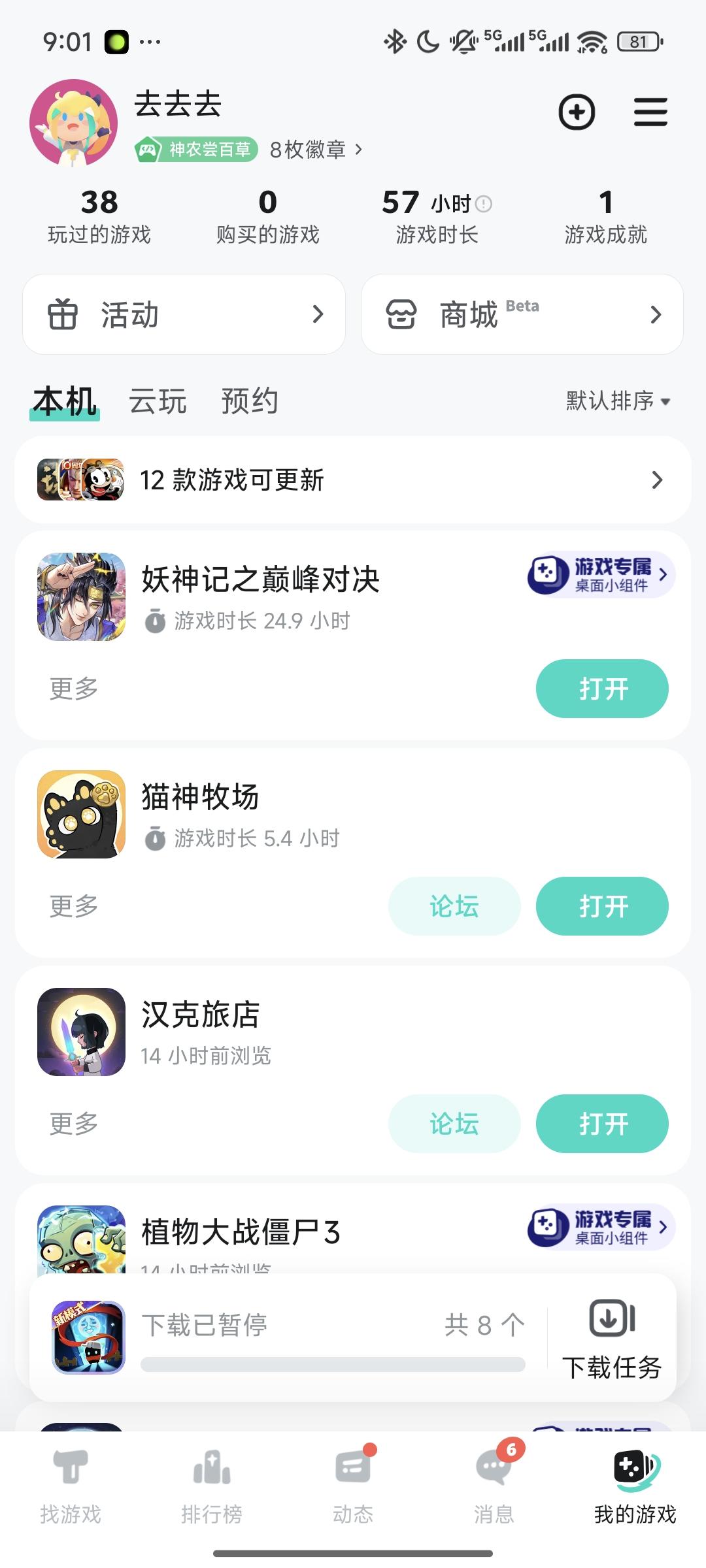Open the 默认排序 sort dropdown
The image size is (706, 1568).
click(615, 402)
